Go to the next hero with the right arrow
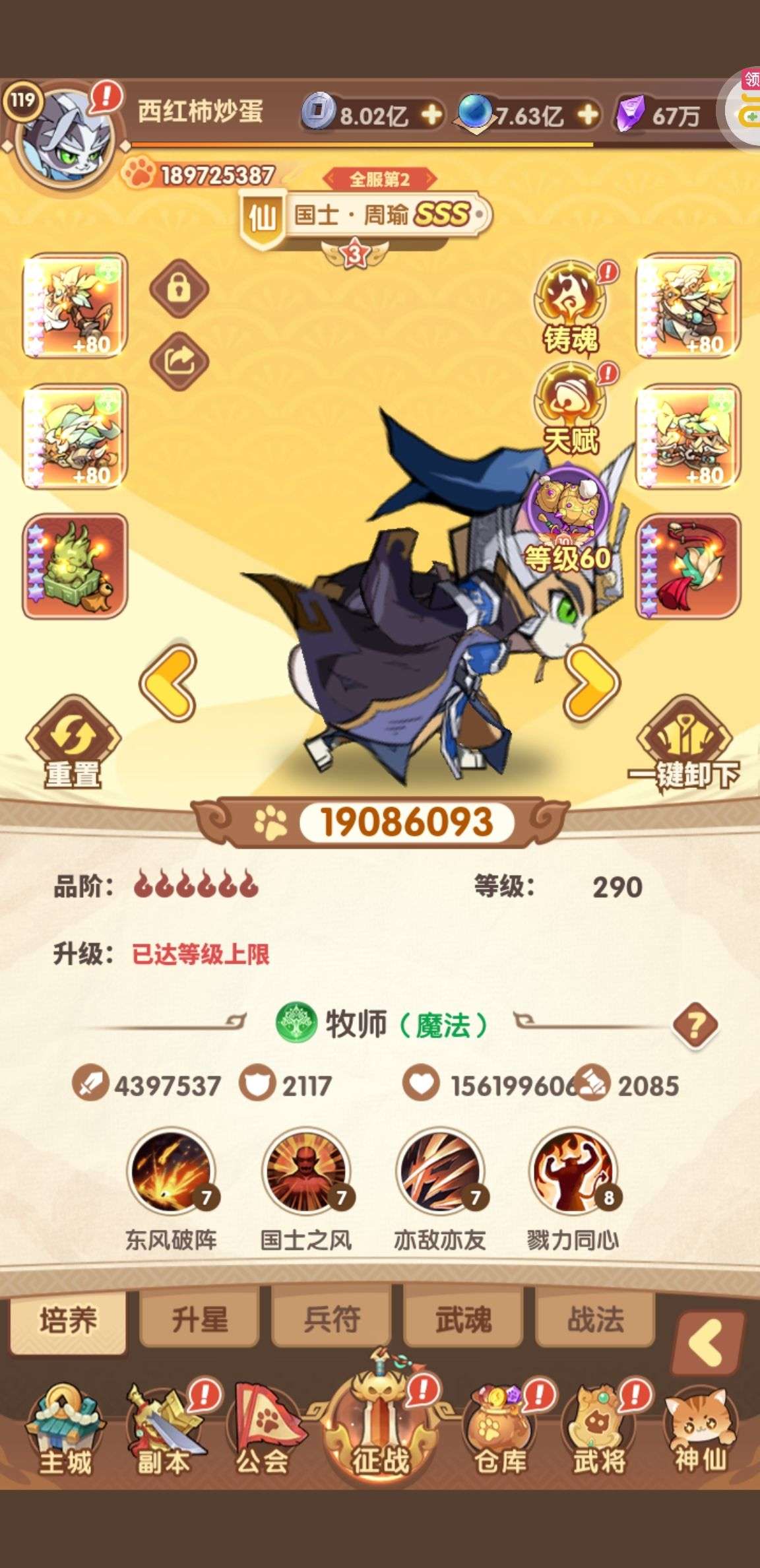 click(592, 682)
